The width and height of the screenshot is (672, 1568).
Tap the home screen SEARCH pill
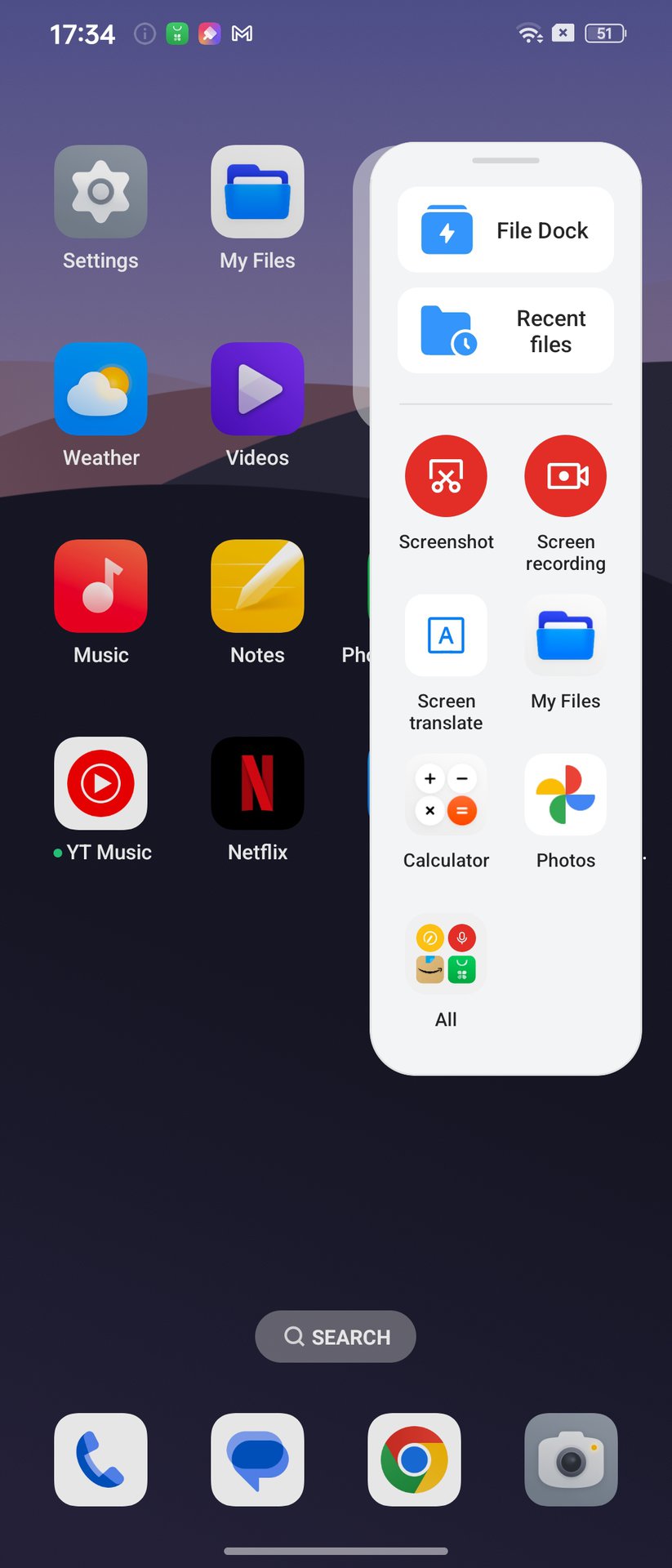(336, 1337)
